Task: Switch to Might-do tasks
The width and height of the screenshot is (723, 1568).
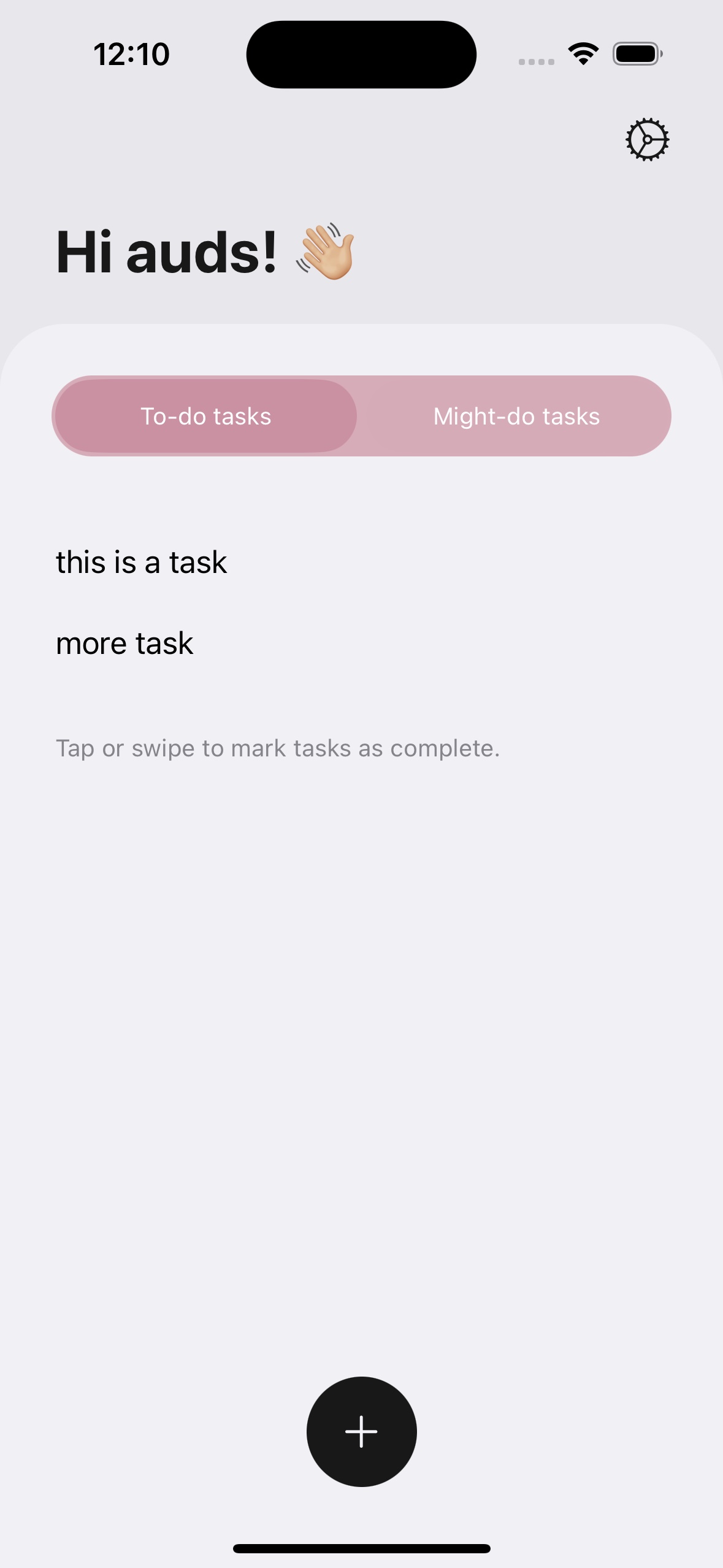Action: [516, 417]
